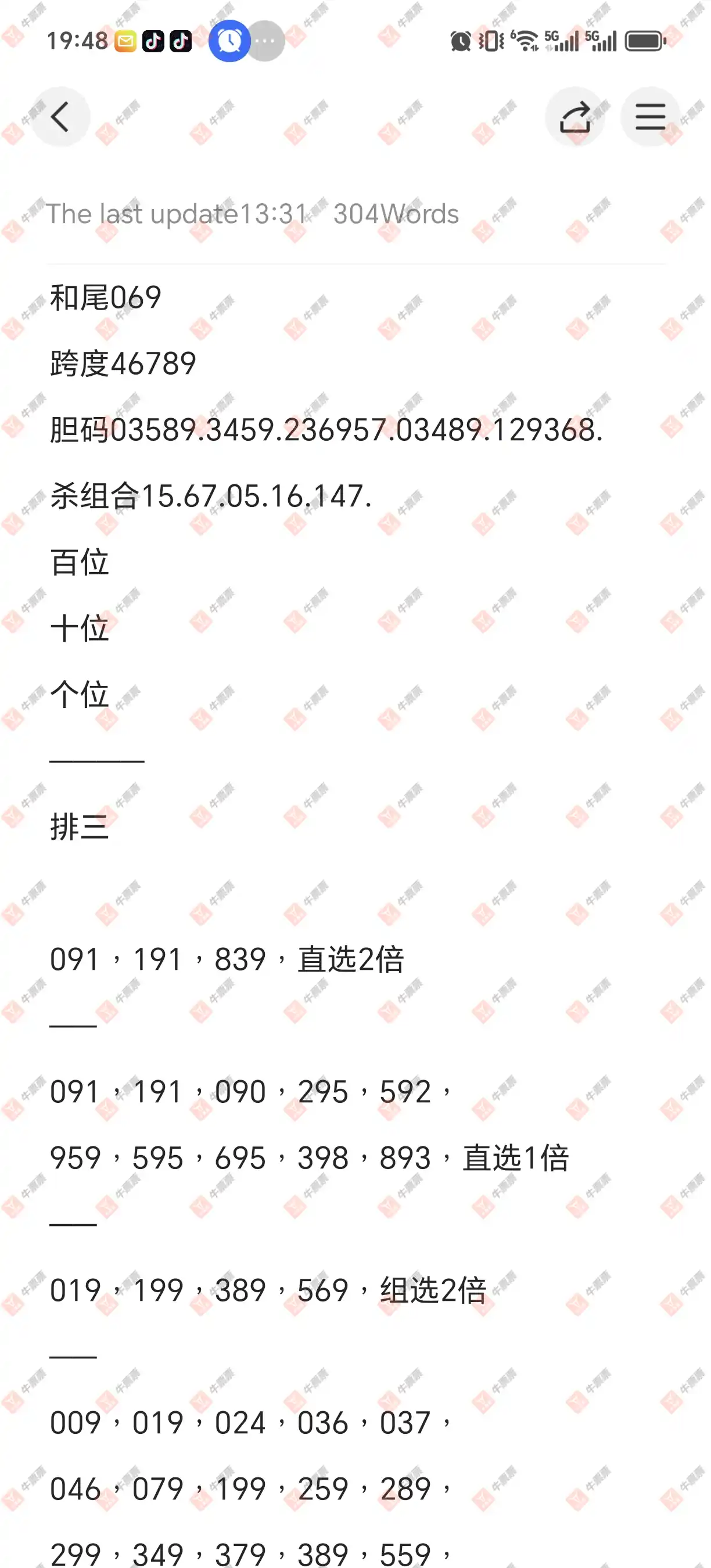Open the hamburger menu icon

(649, 116)
